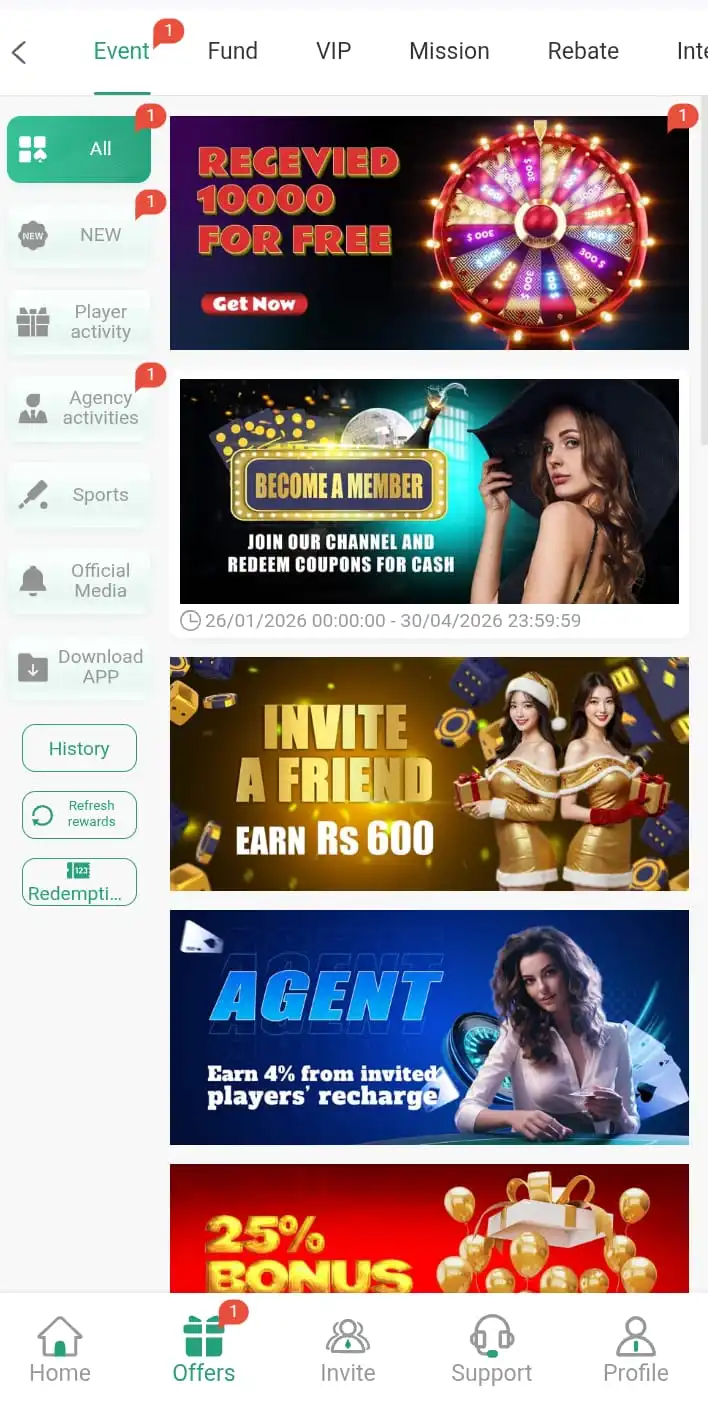The image size is (708, 1413).
Task: Open the Official Media category
Action: pos(79,581)
